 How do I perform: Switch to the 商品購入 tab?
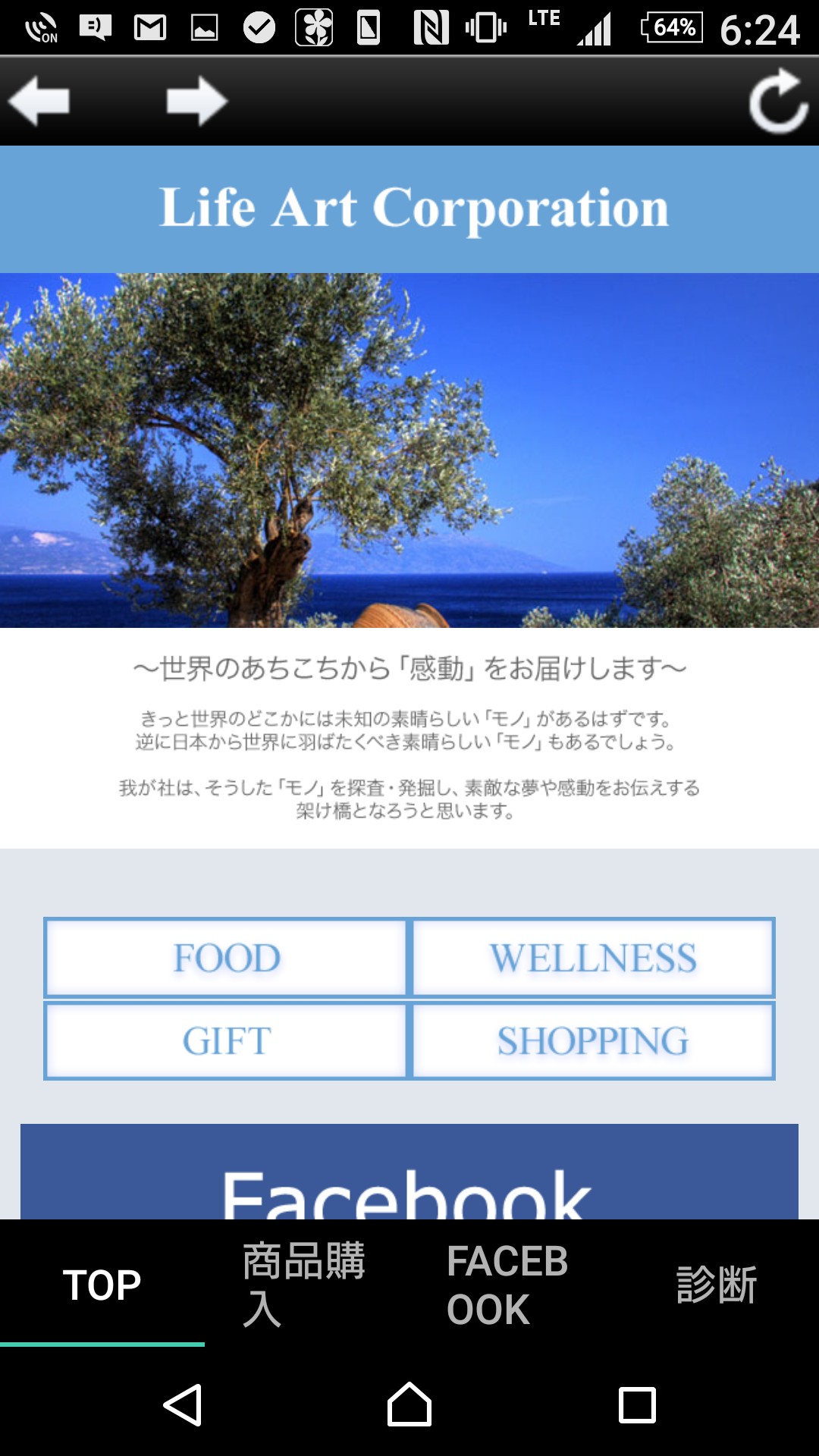point(306,1285)
